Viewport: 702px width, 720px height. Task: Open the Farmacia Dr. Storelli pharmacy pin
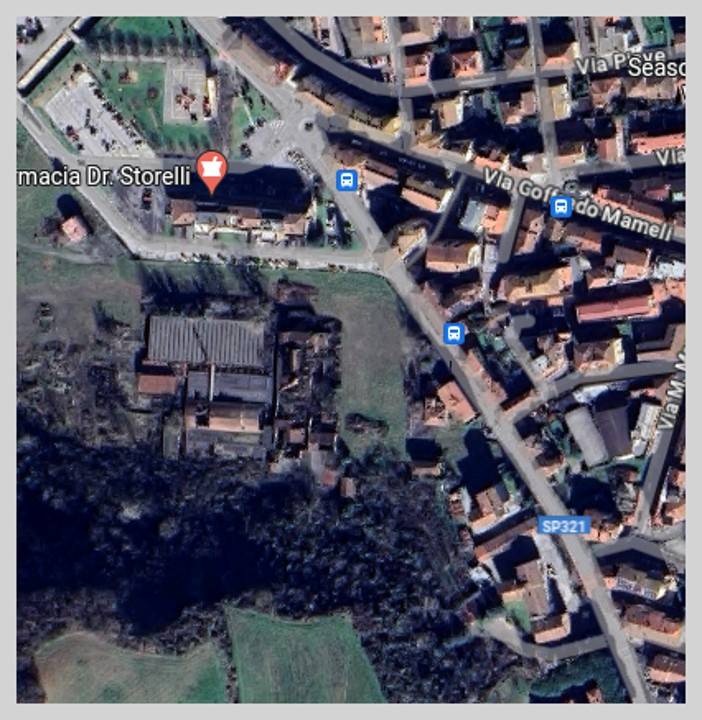(211, 171)
